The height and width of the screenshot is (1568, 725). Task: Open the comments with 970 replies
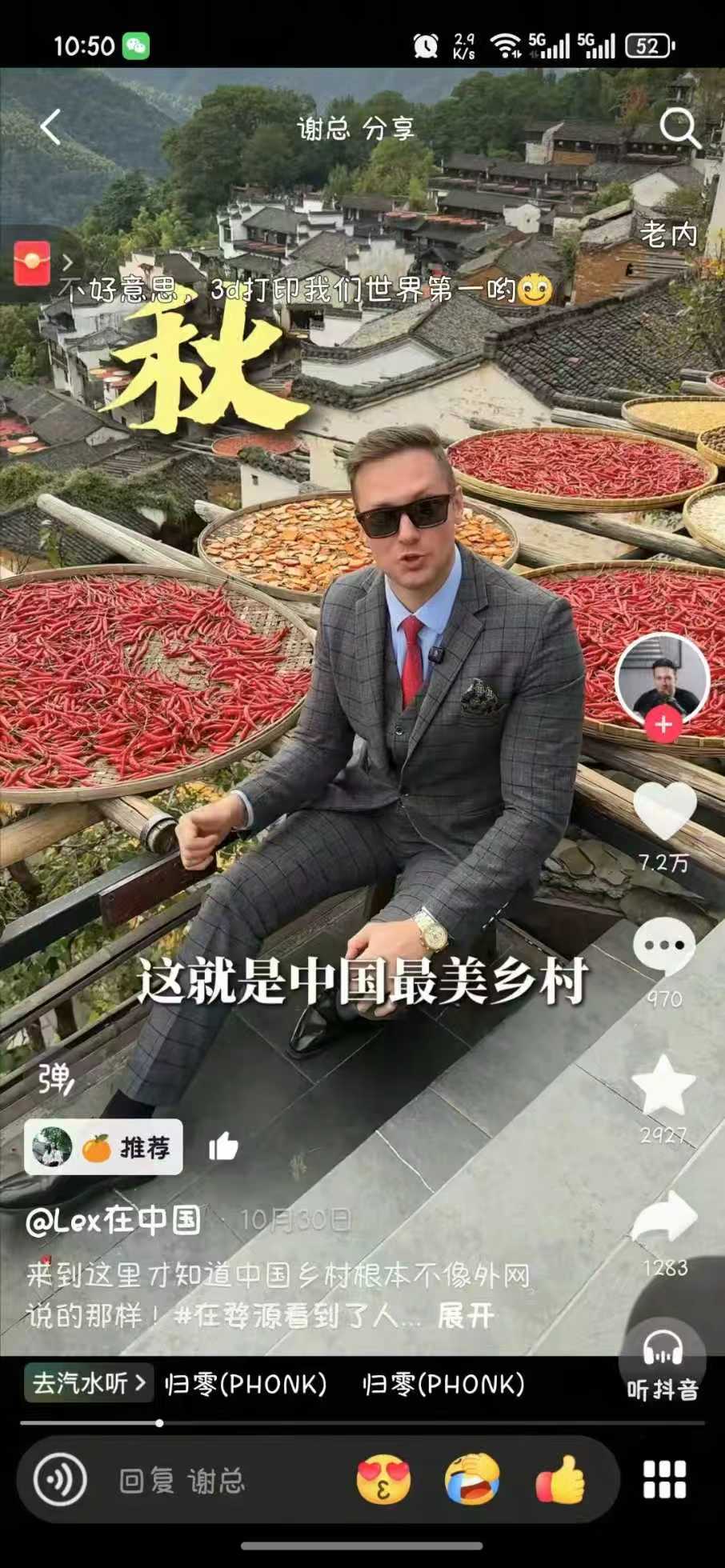(664, 946)
